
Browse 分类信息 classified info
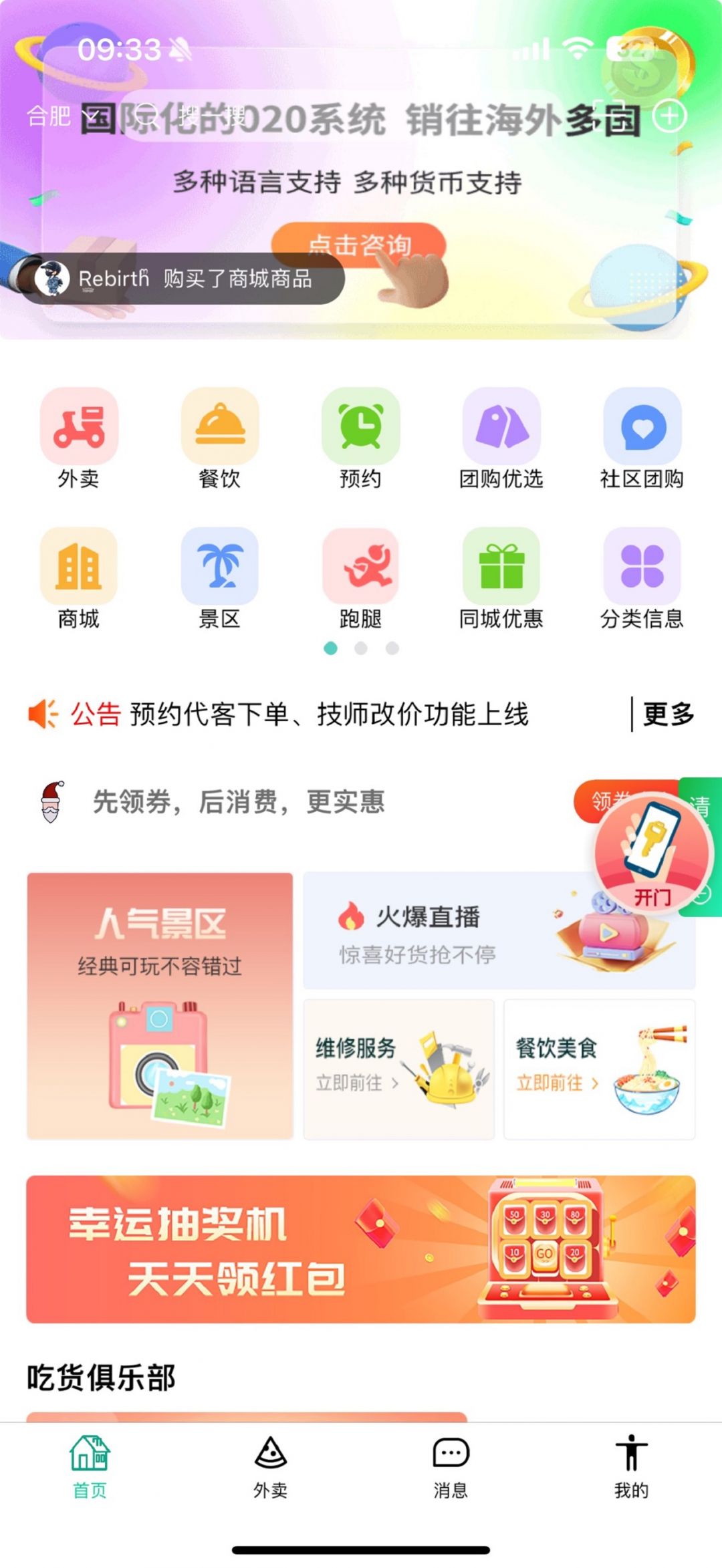click(642, 567)
